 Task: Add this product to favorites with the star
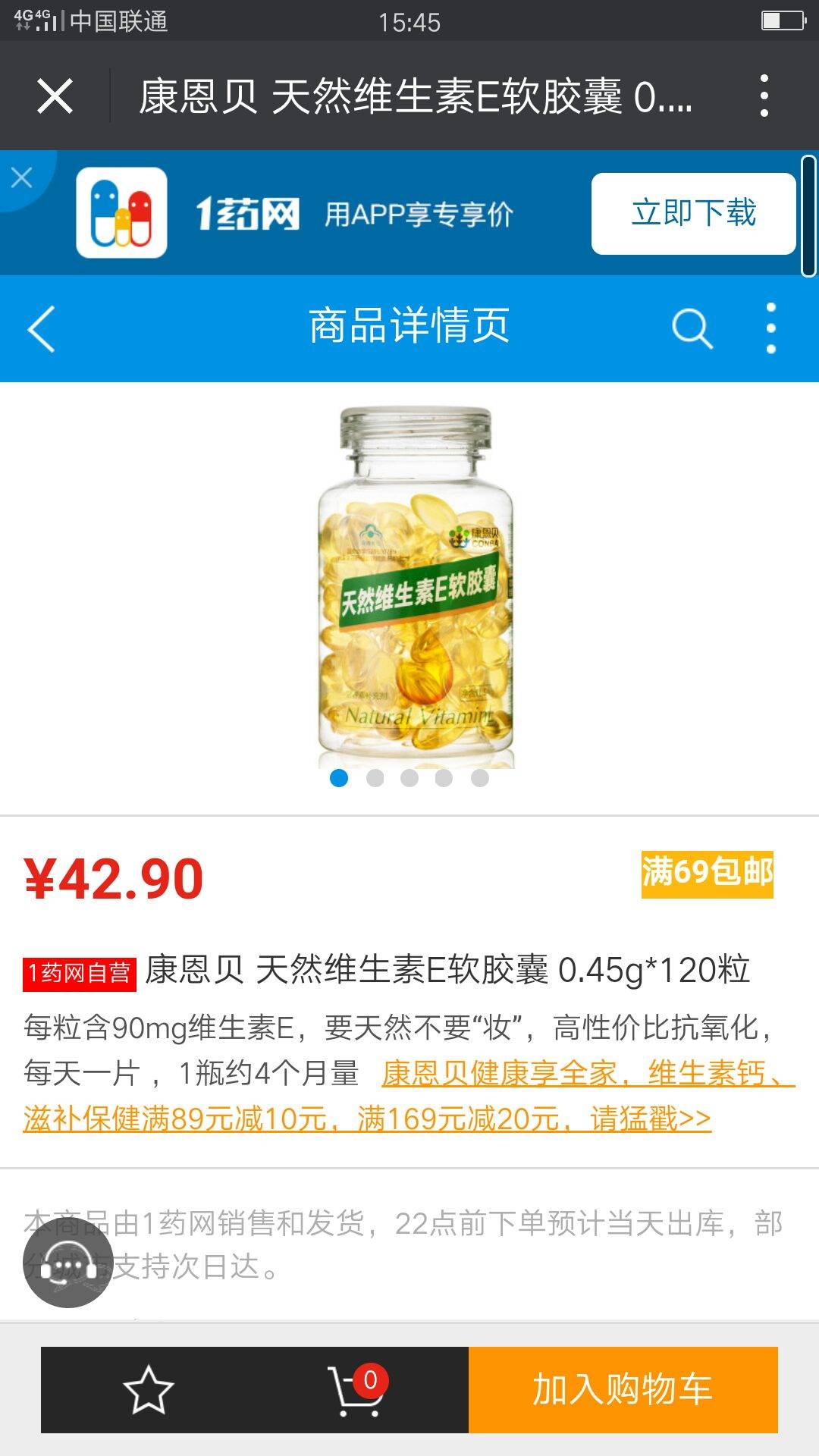pyautogui.click(x=148, y=1390)
